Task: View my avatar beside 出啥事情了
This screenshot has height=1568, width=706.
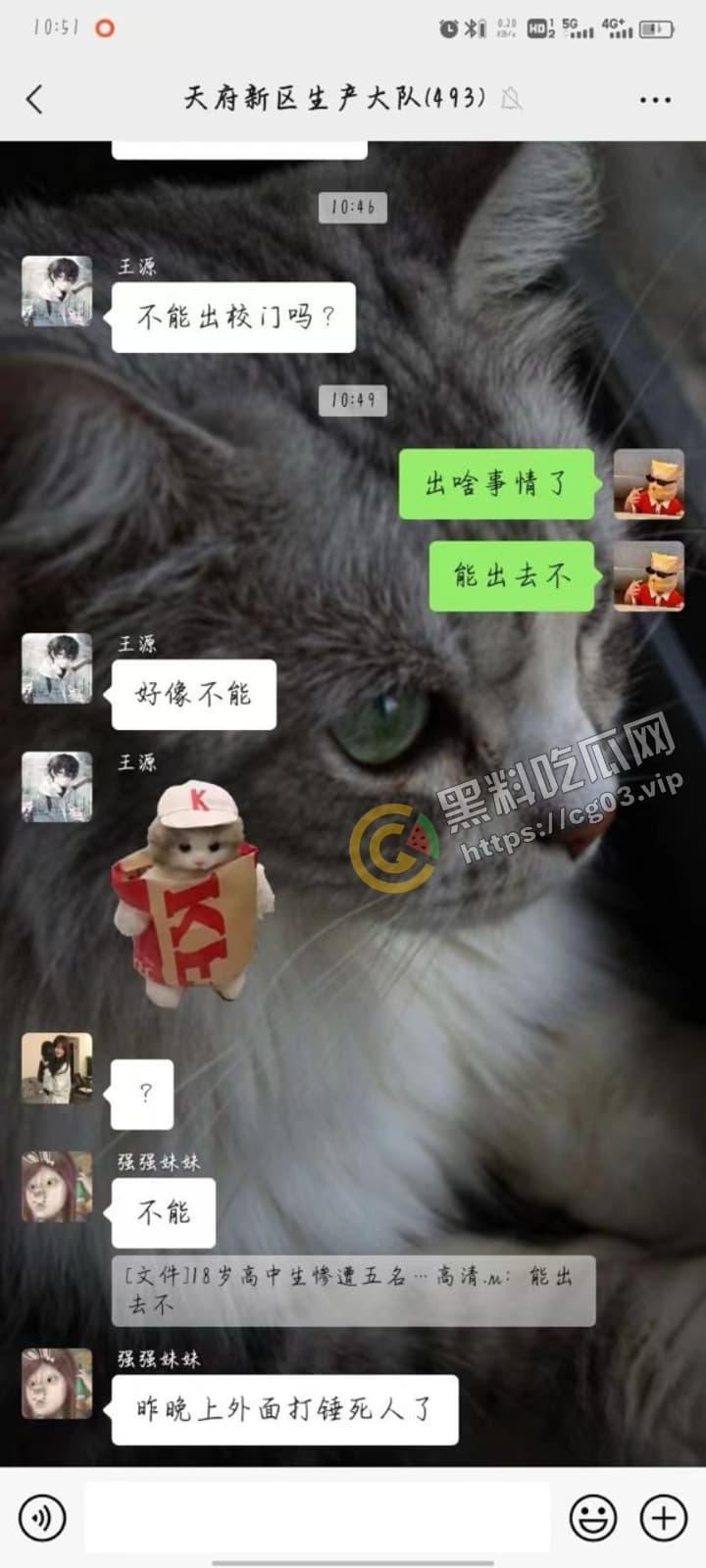Action: tap(648, 484)
